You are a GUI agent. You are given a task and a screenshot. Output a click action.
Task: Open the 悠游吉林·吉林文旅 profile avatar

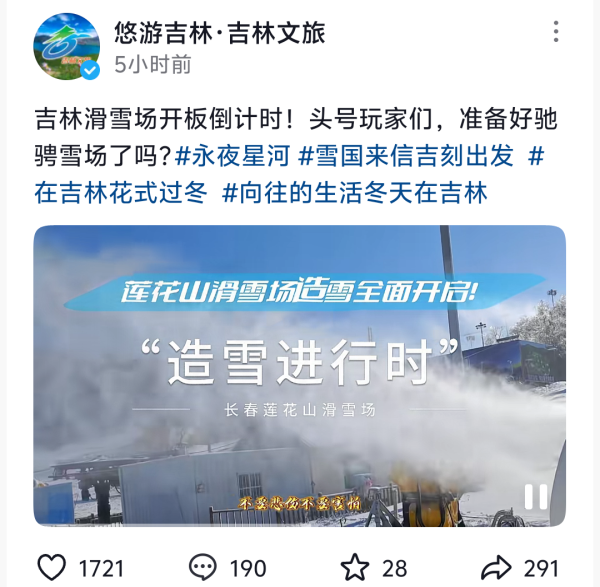click(67, 47)
